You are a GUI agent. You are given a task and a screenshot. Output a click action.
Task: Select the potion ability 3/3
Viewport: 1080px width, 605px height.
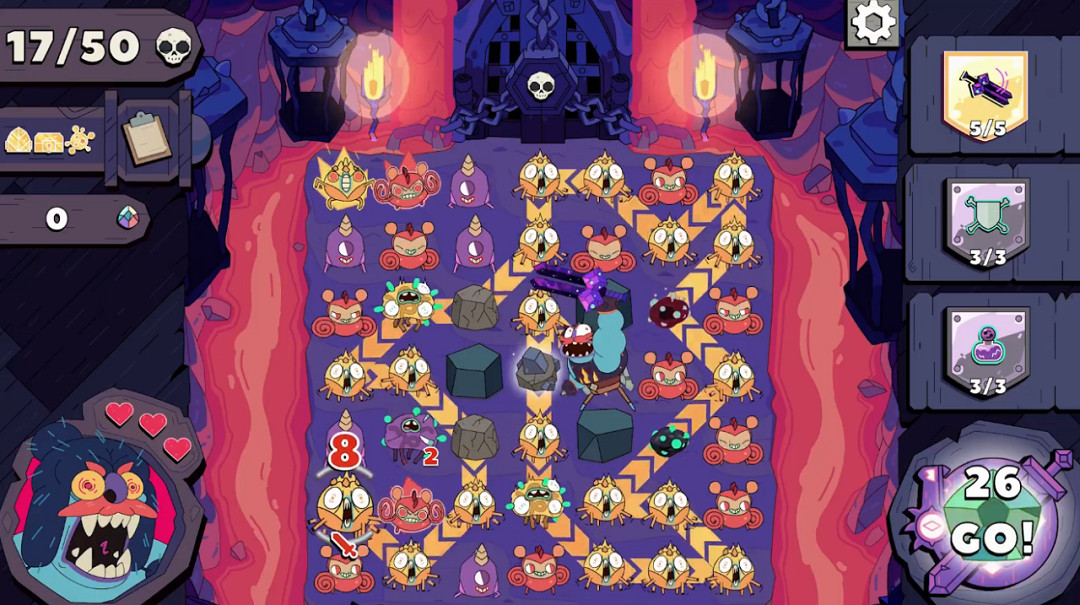[988, 352]
